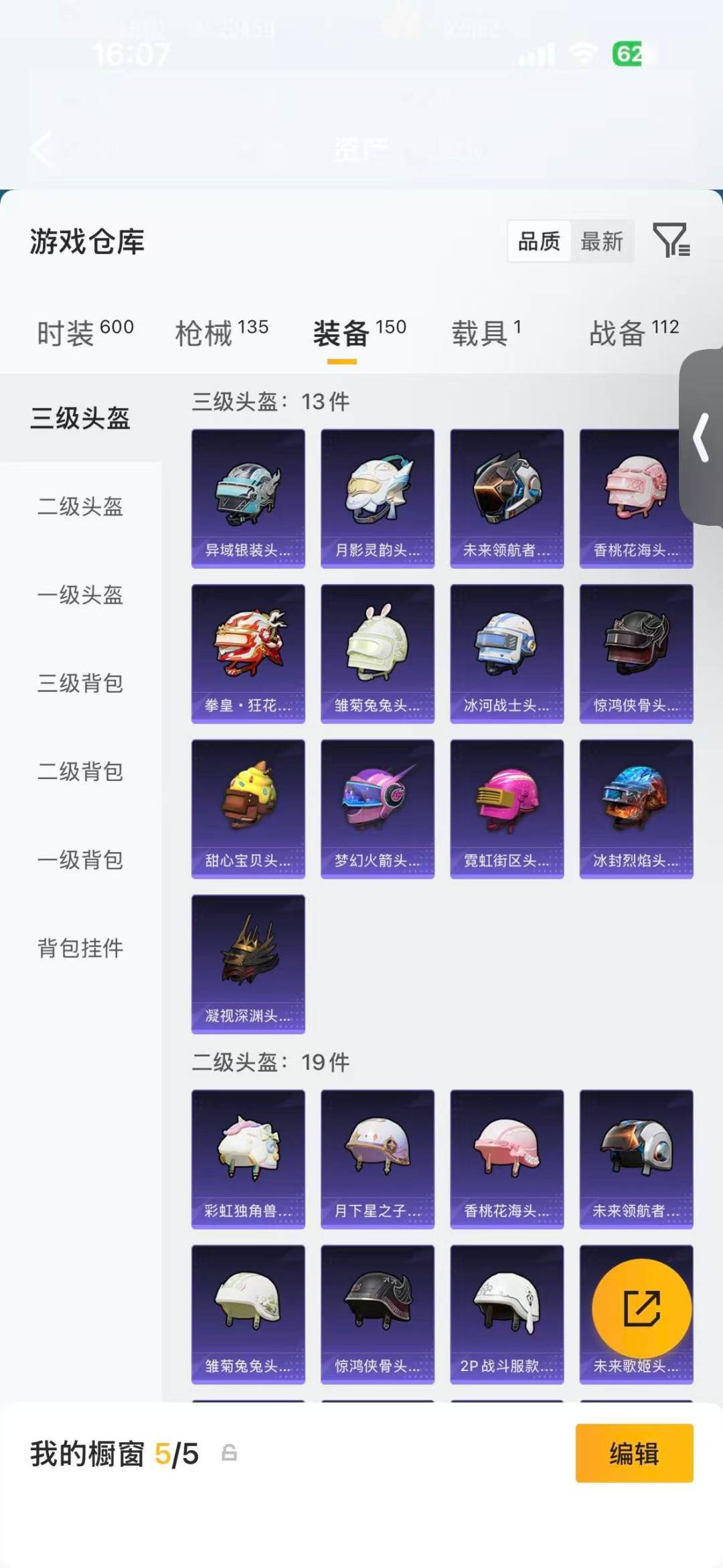Select the 凝视深渊头 helmet thumbnail
The width and height of the screenshot is (723, 1568).
pyautogui.click(x=247, y=965)
